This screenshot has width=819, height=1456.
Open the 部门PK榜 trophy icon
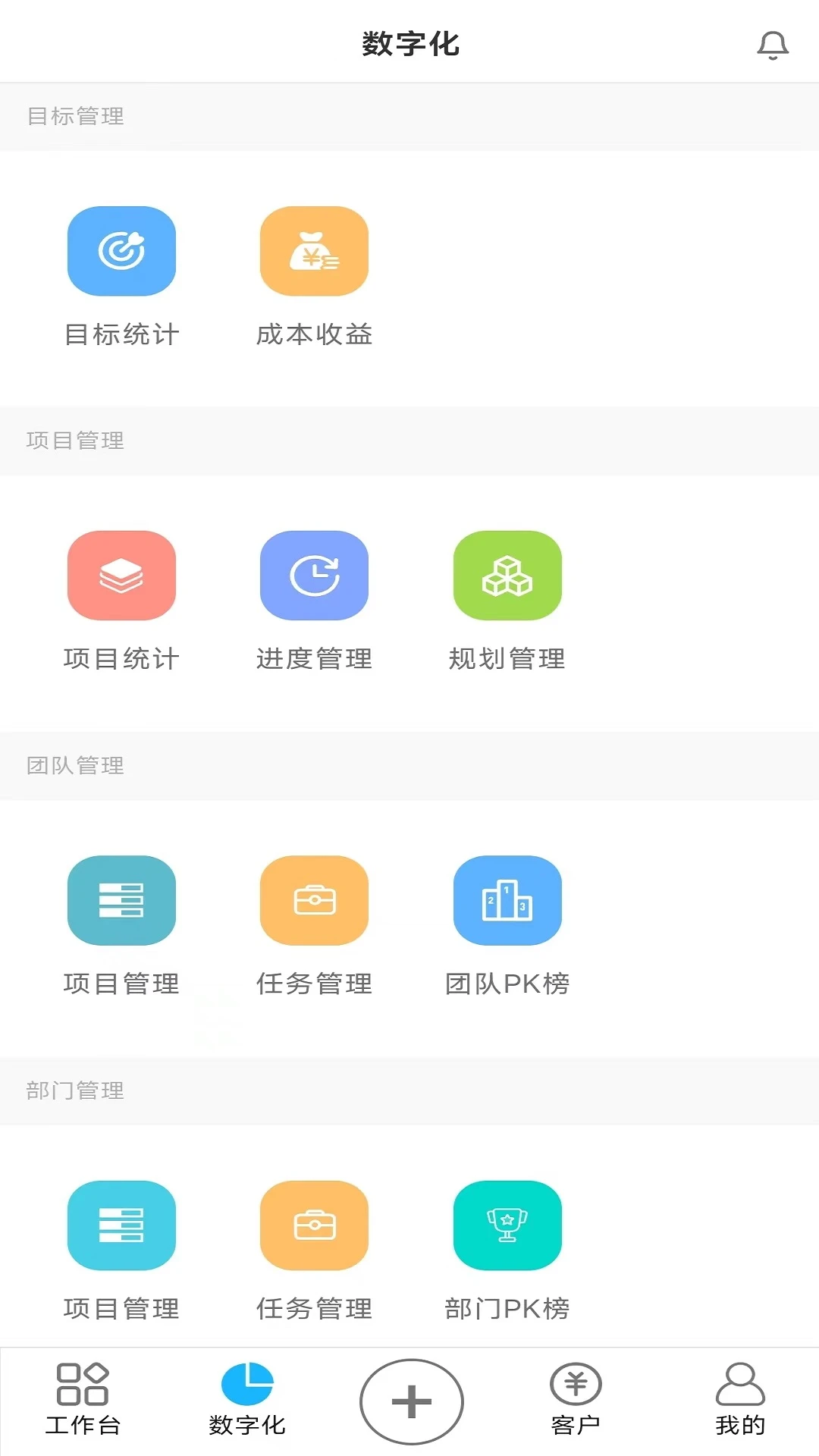coord(507,1225)
